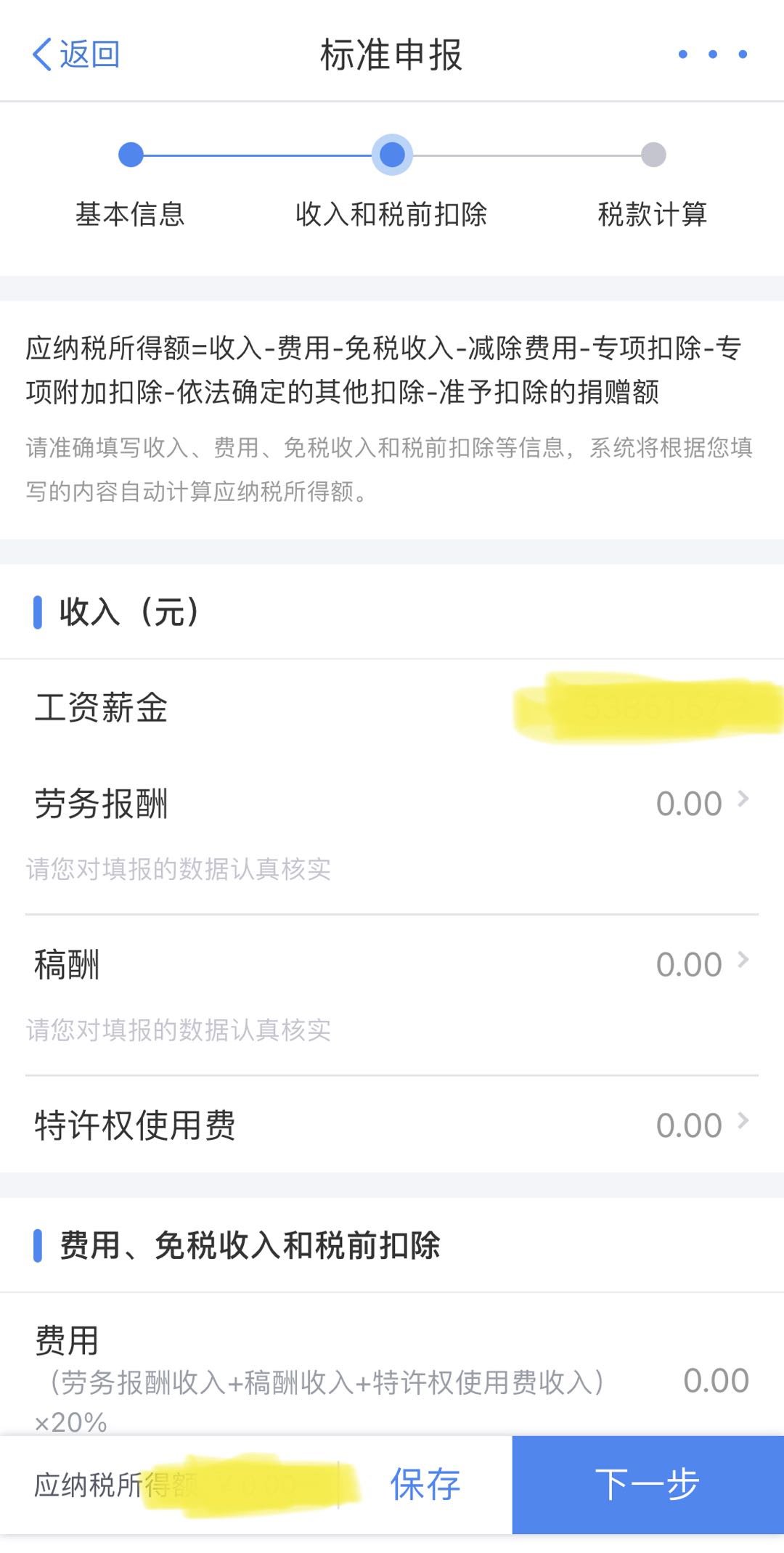Open the 稿酬 income row

pos(392,965)
